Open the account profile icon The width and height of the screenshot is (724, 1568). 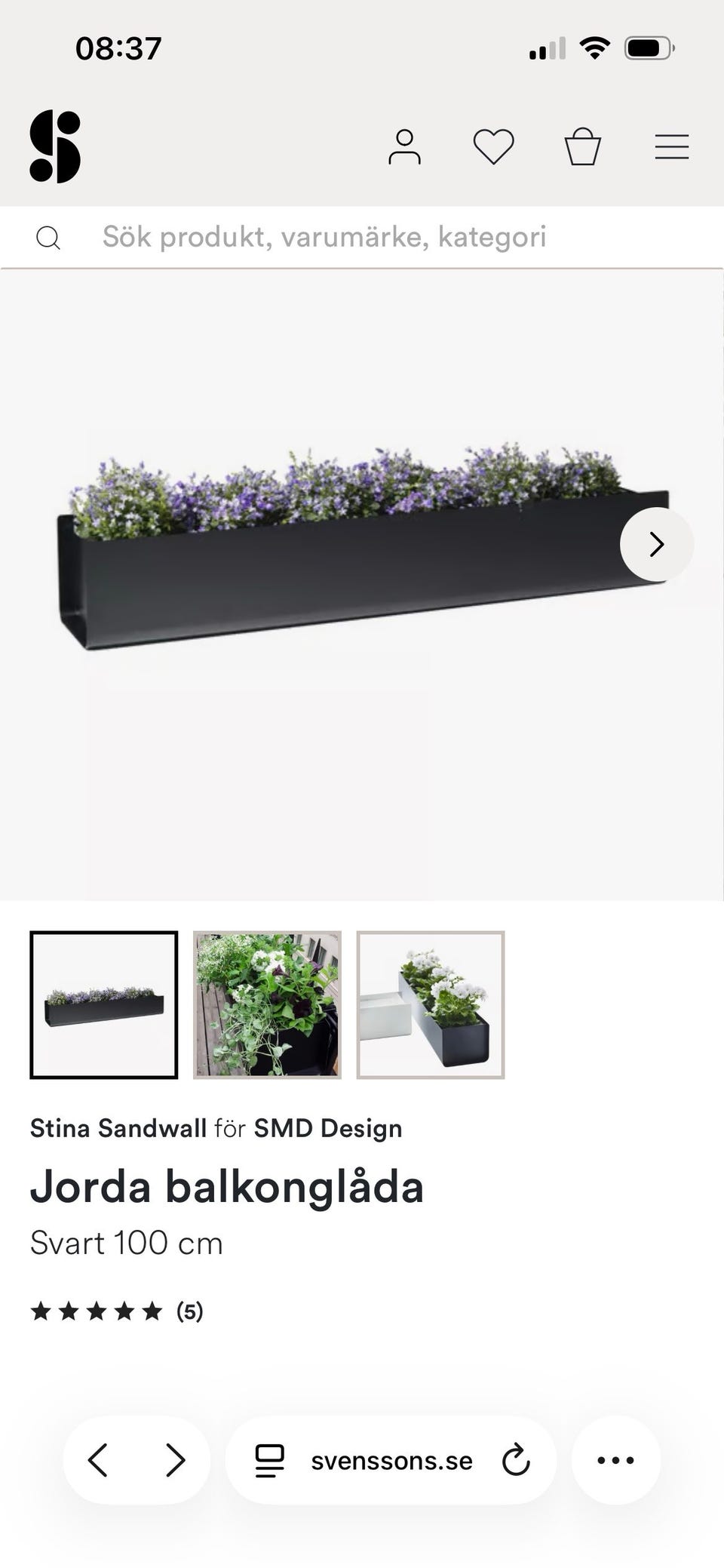point(404,146)
